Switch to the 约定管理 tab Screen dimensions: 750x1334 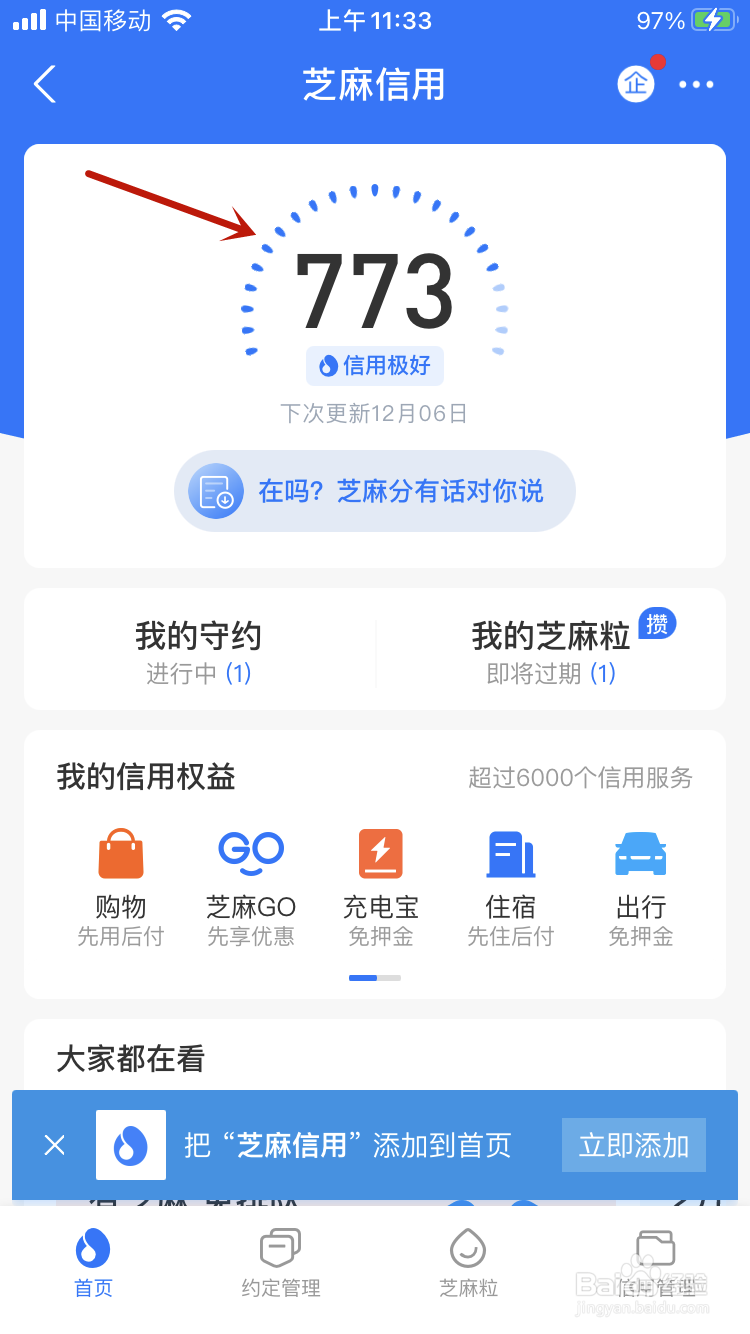pos(280,1263)
